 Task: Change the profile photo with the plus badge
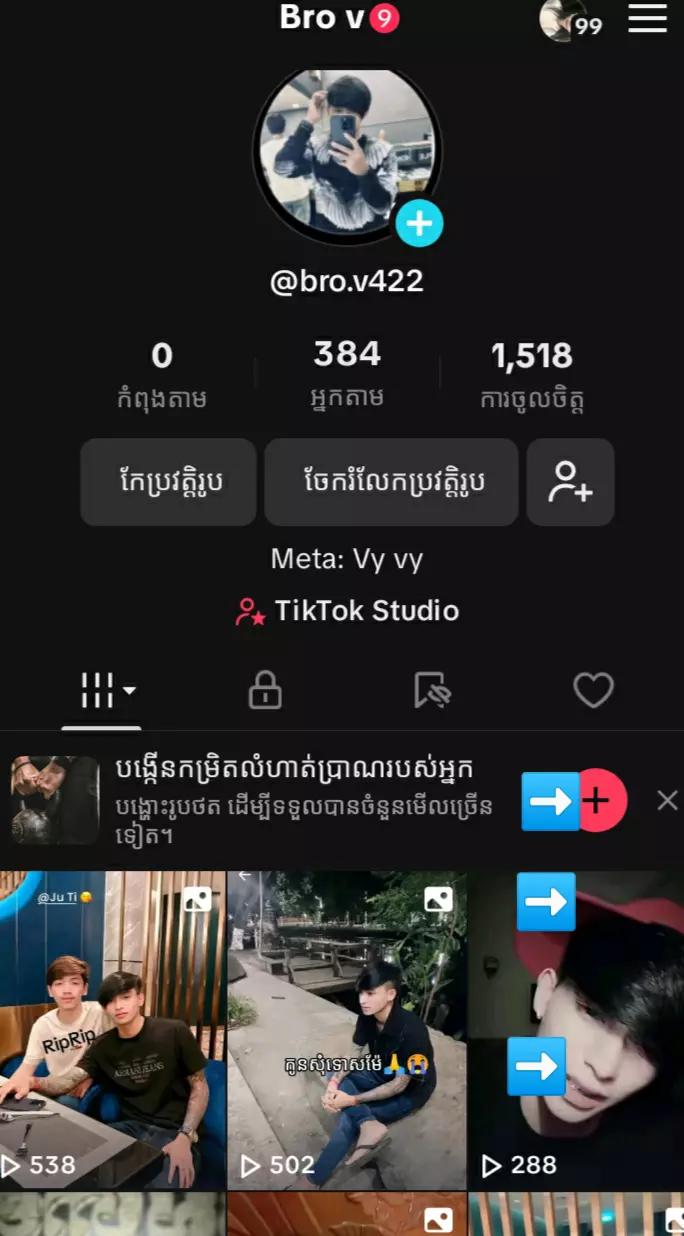[419, 223]
